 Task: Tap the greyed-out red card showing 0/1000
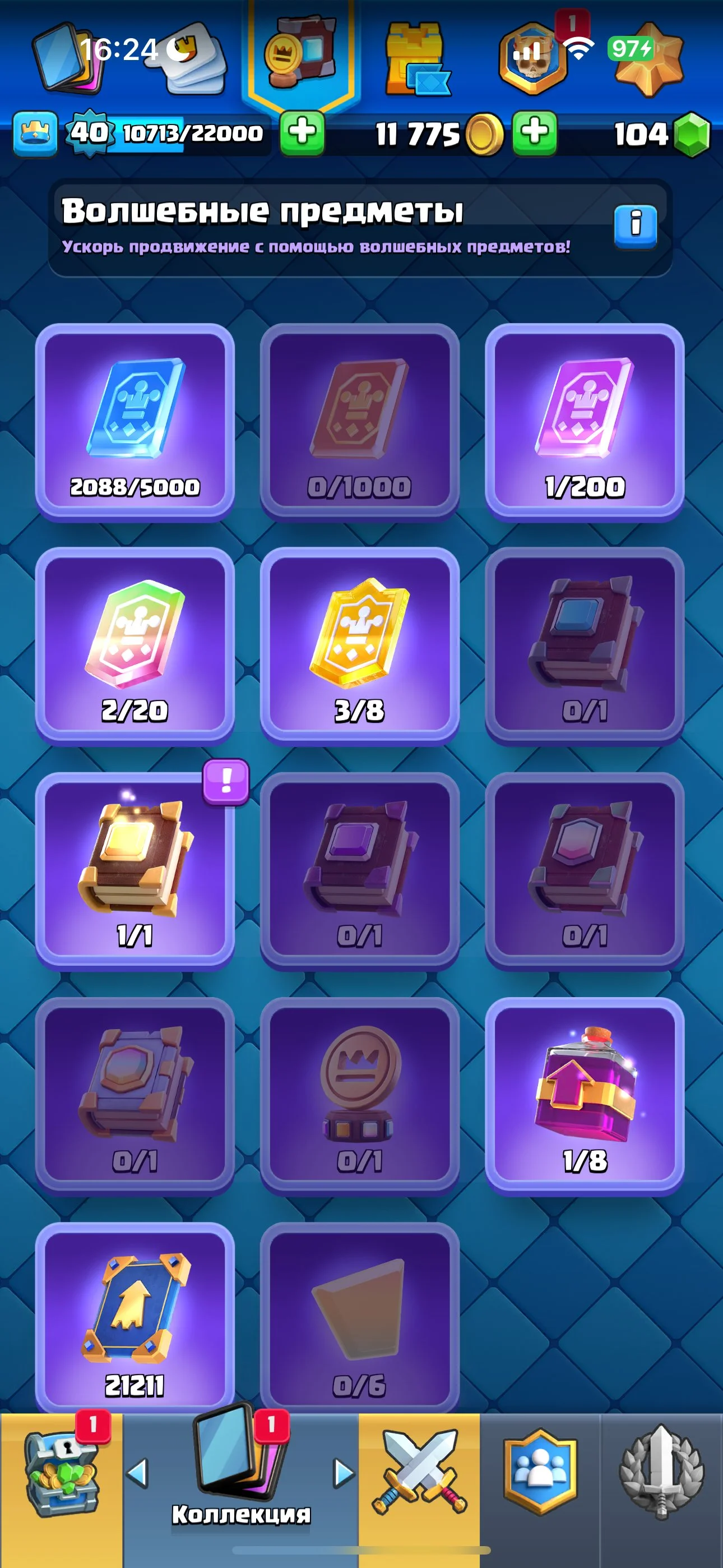359,422
